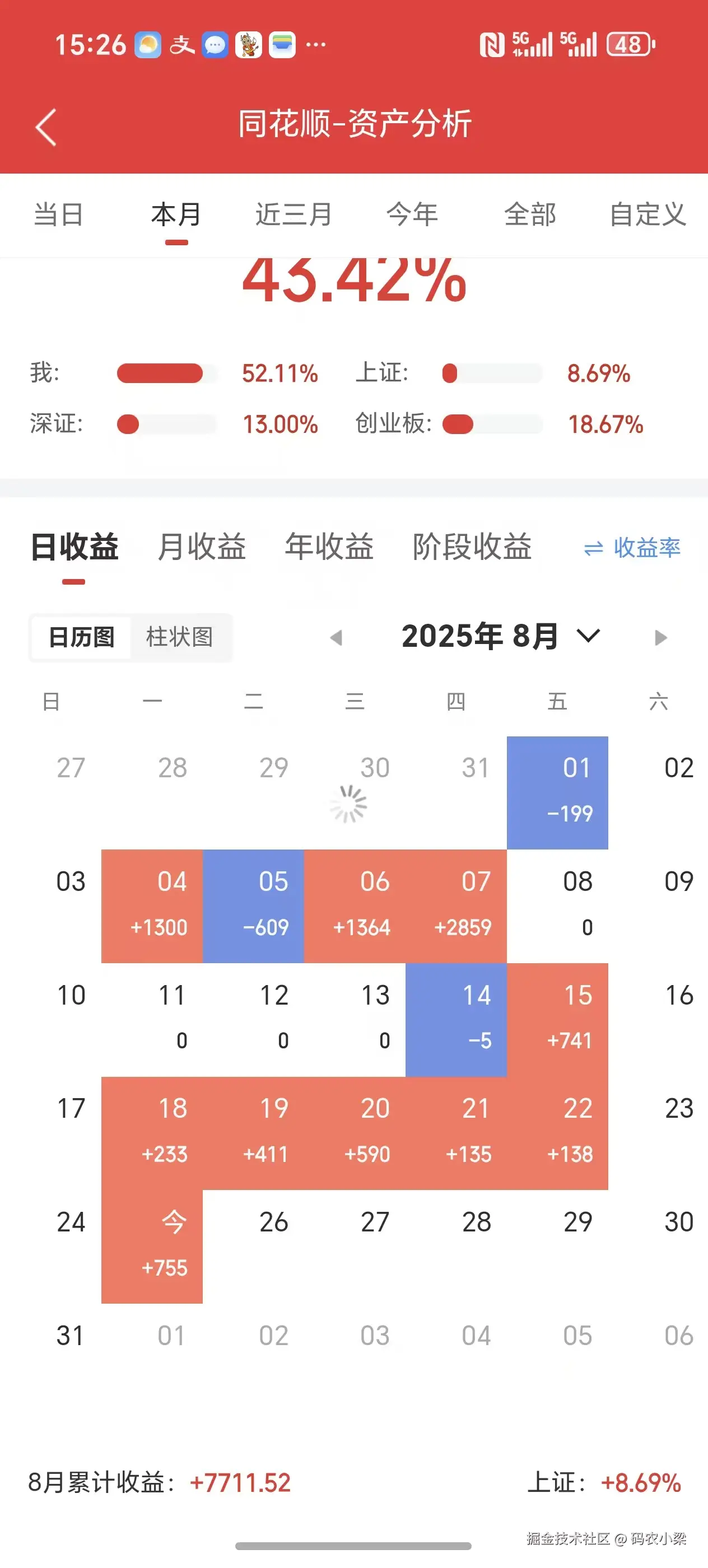The image size is (708, 1568).
Task: Open the 自定义 date range option
Action: pos(648,214)
